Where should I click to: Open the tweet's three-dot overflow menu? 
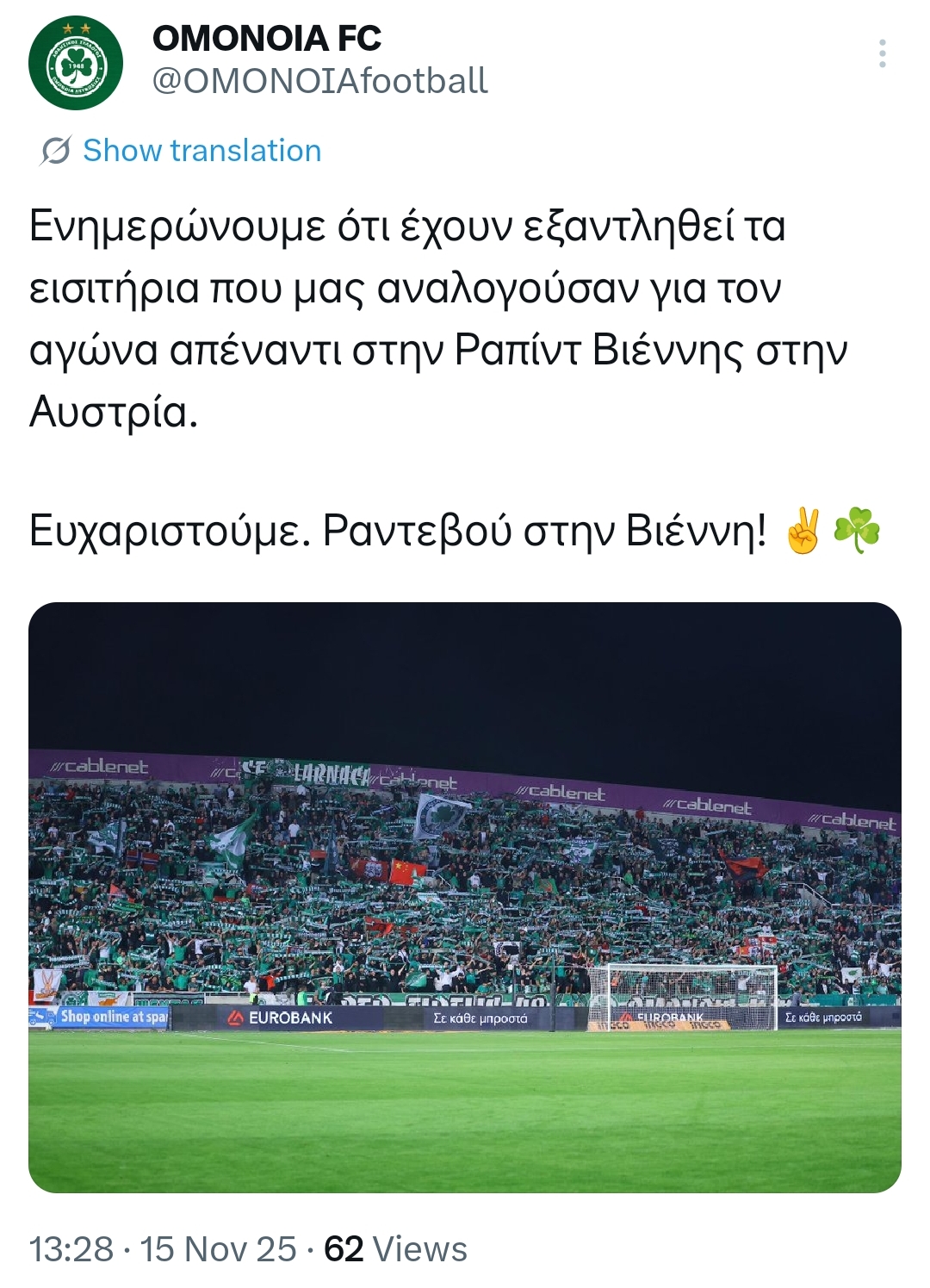(882, 53)
